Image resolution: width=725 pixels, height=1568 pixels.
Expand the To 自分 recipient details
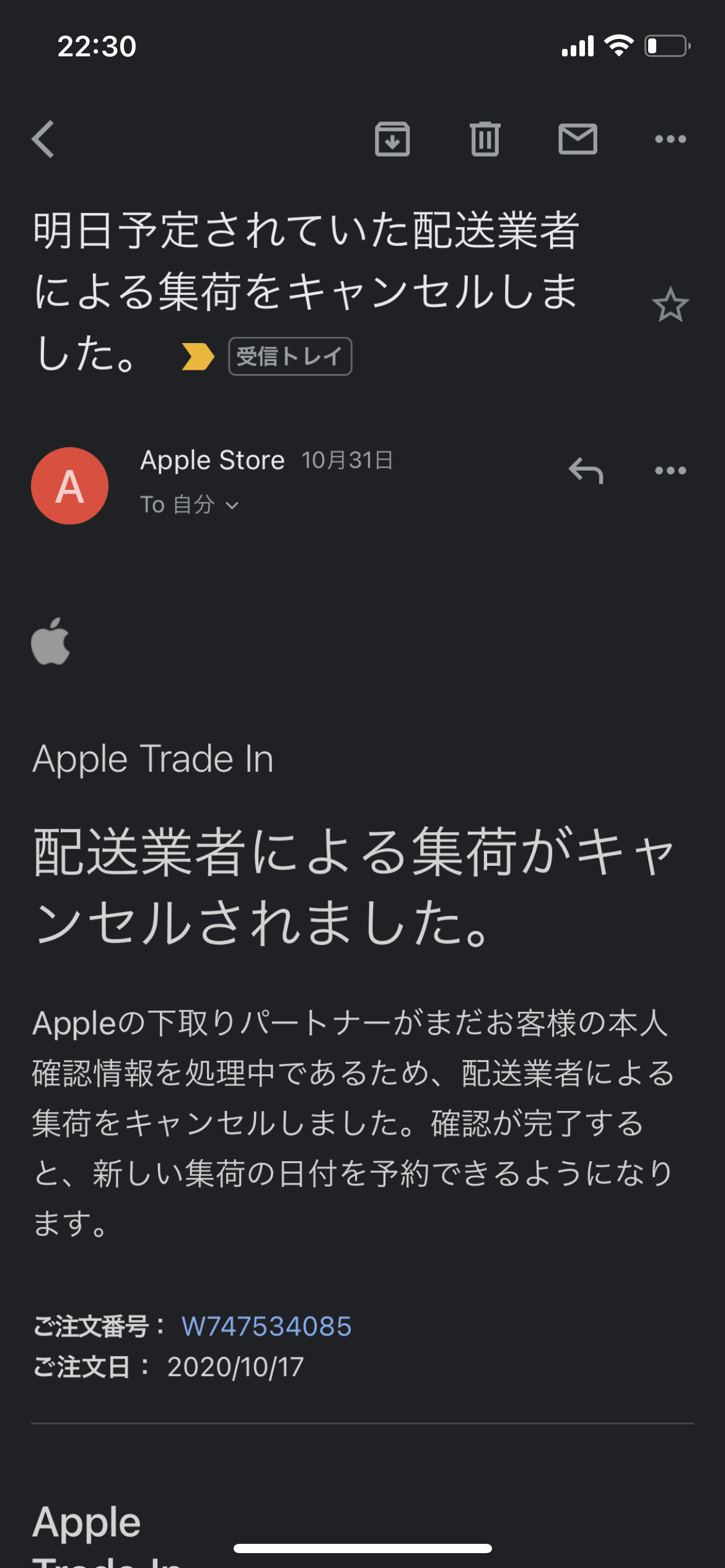(x=190, y=505)
